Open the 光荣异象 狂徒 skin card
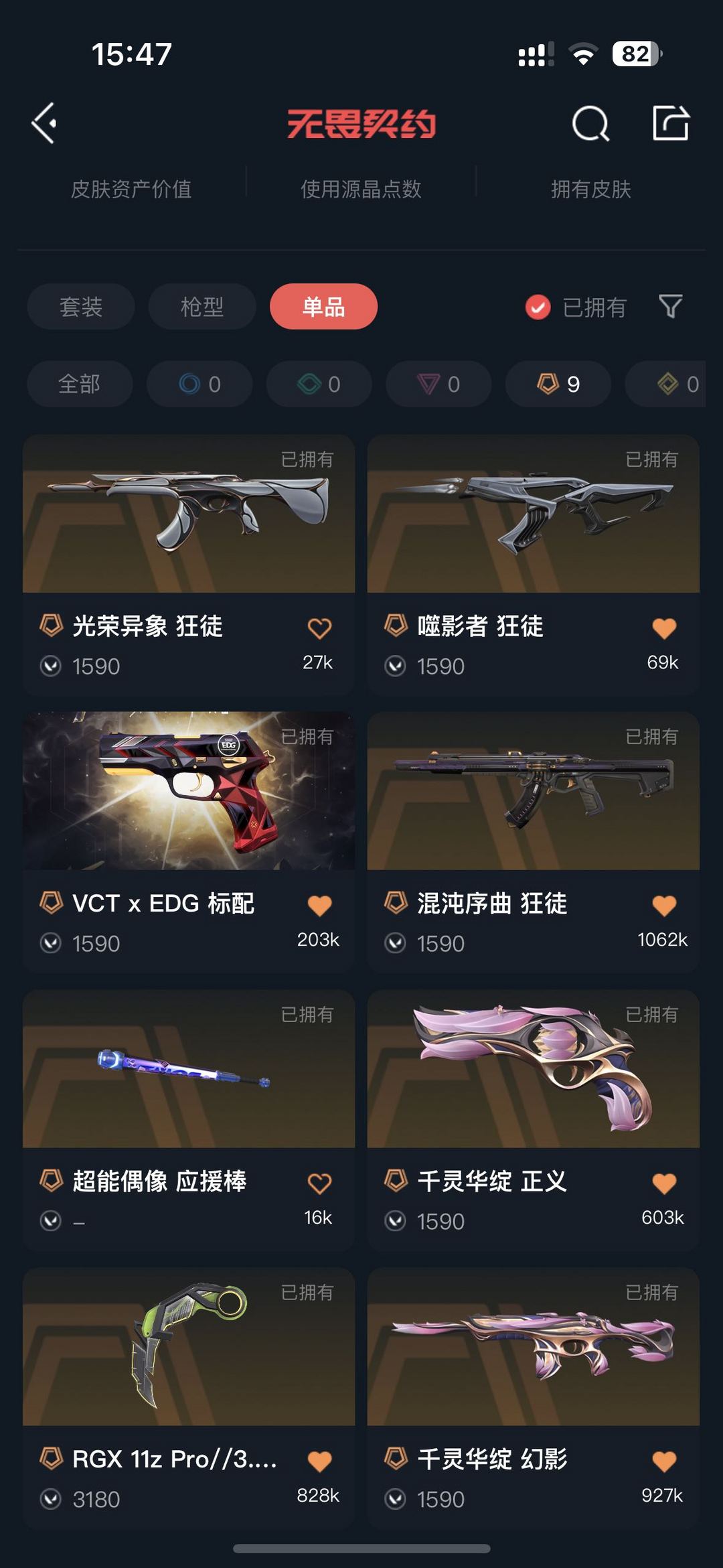The height and width of the screenshot is (1568, 723). pos(189,565)
